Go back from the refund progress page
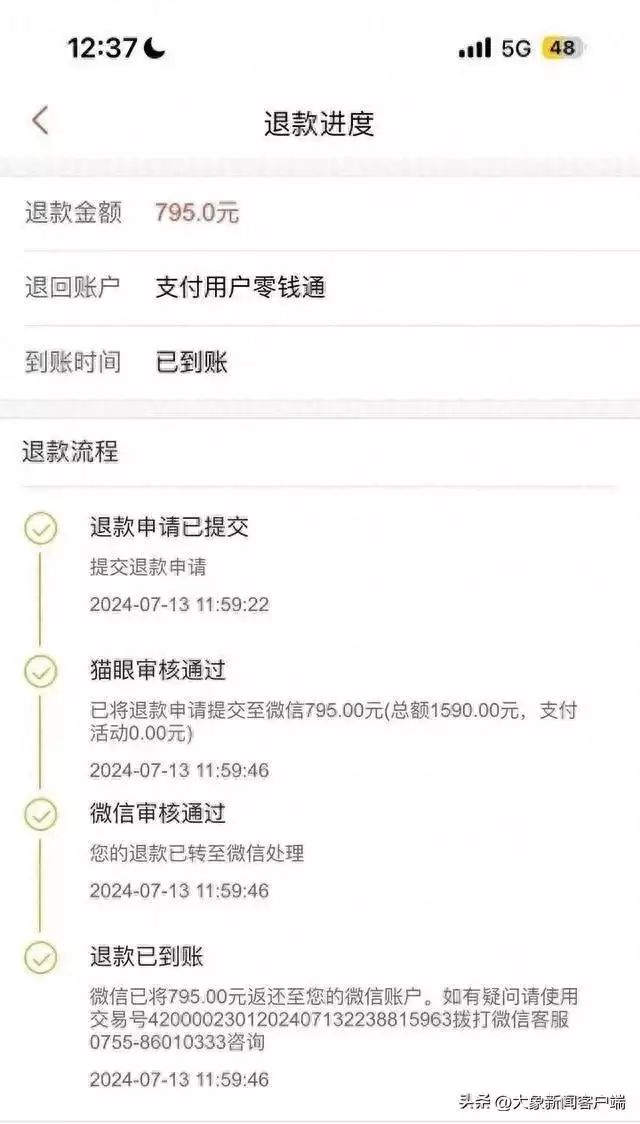The height and width of the screenshot is (1124, 640). click(40, 121)
